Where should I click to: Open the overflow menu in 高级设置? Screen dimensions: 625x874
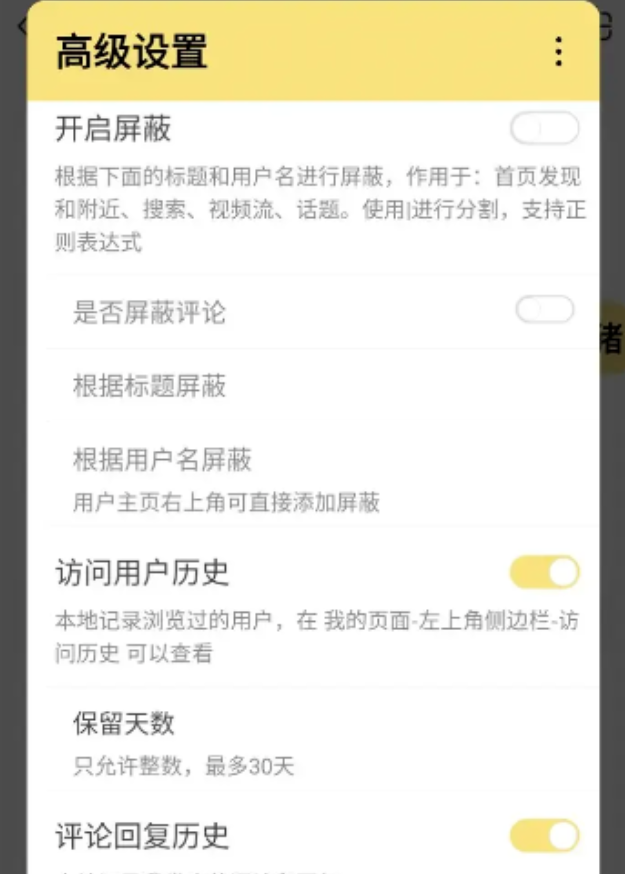[x=558, y=52]
